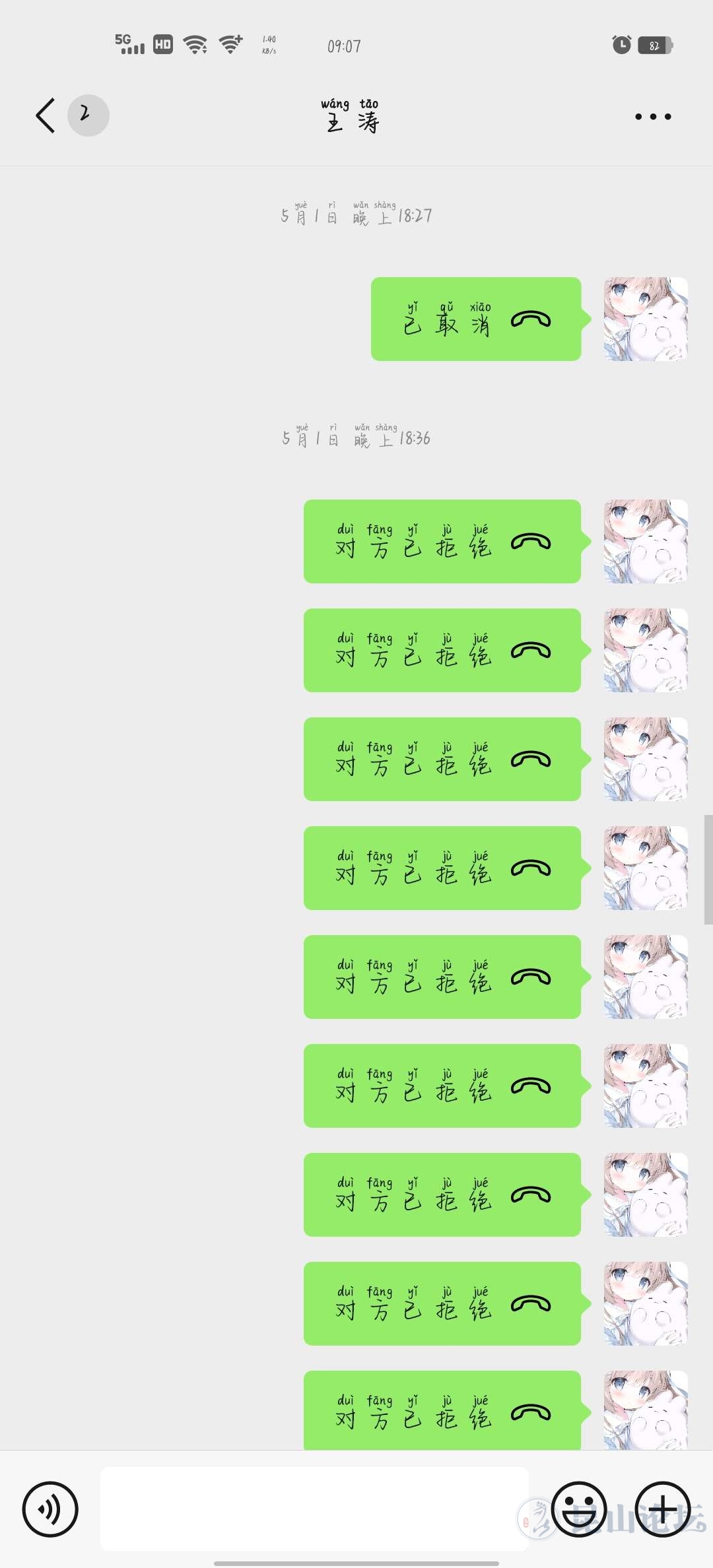Focus the message text field
Viewport: 713px width, 1568px height.
pyautogui.click(x=314, y=1509)
